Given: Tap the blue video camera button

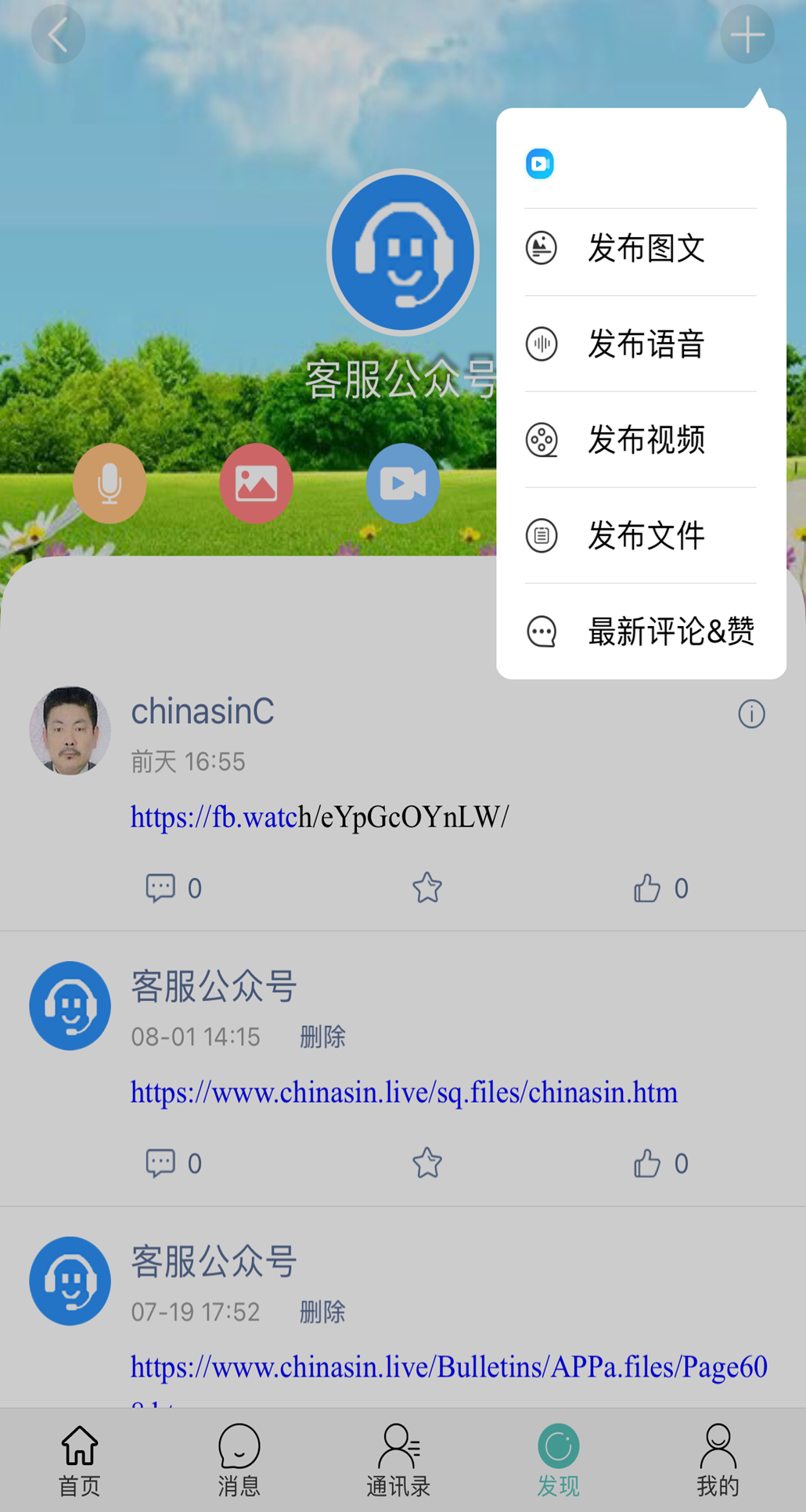Looking at the screenshot, I should point(402,484).
